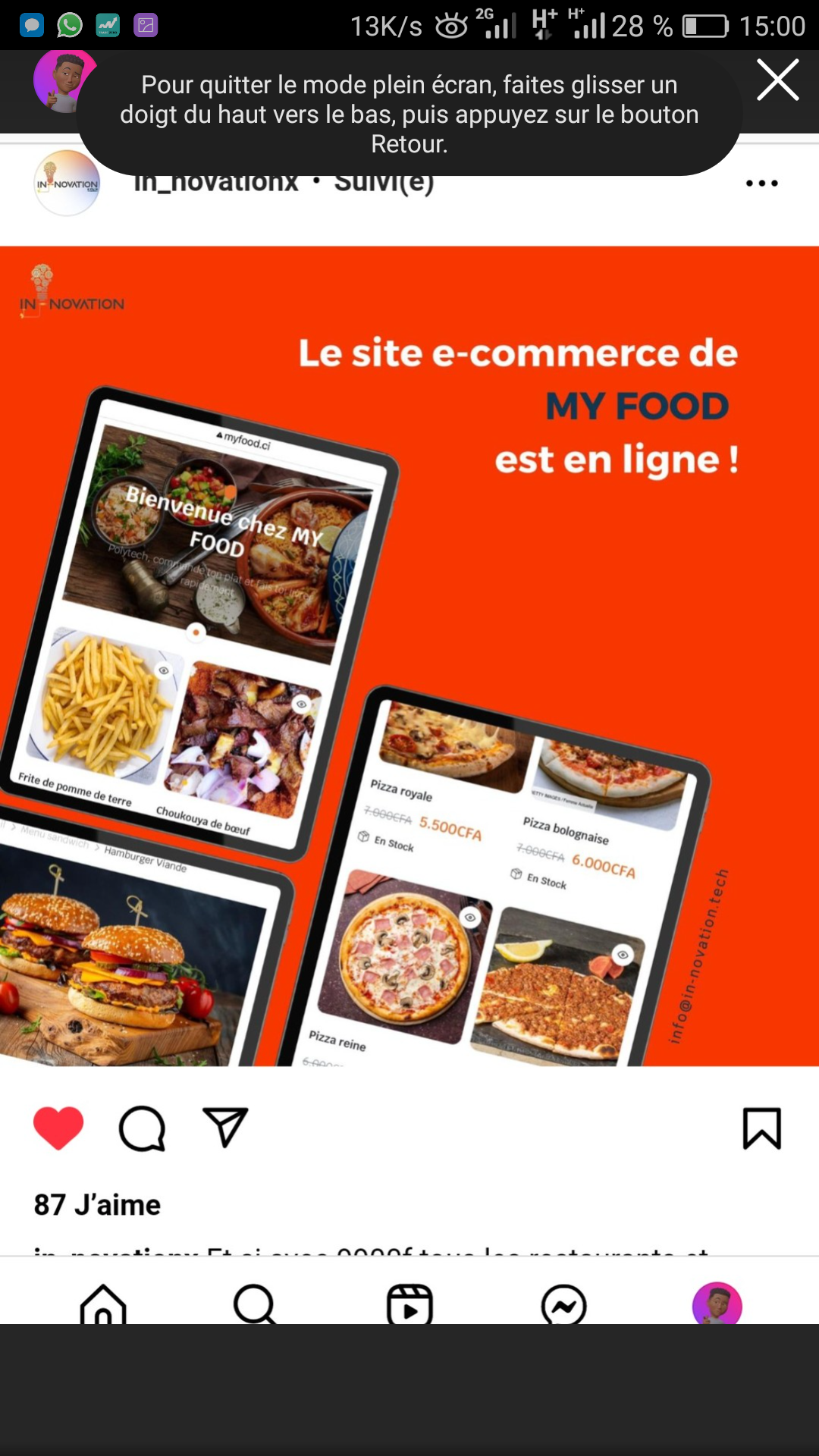The width and height of the screenshot is (819, 1456).
Task: Go to the Home feed tab
Action: pyautogui.click(x=103, y=1304)
